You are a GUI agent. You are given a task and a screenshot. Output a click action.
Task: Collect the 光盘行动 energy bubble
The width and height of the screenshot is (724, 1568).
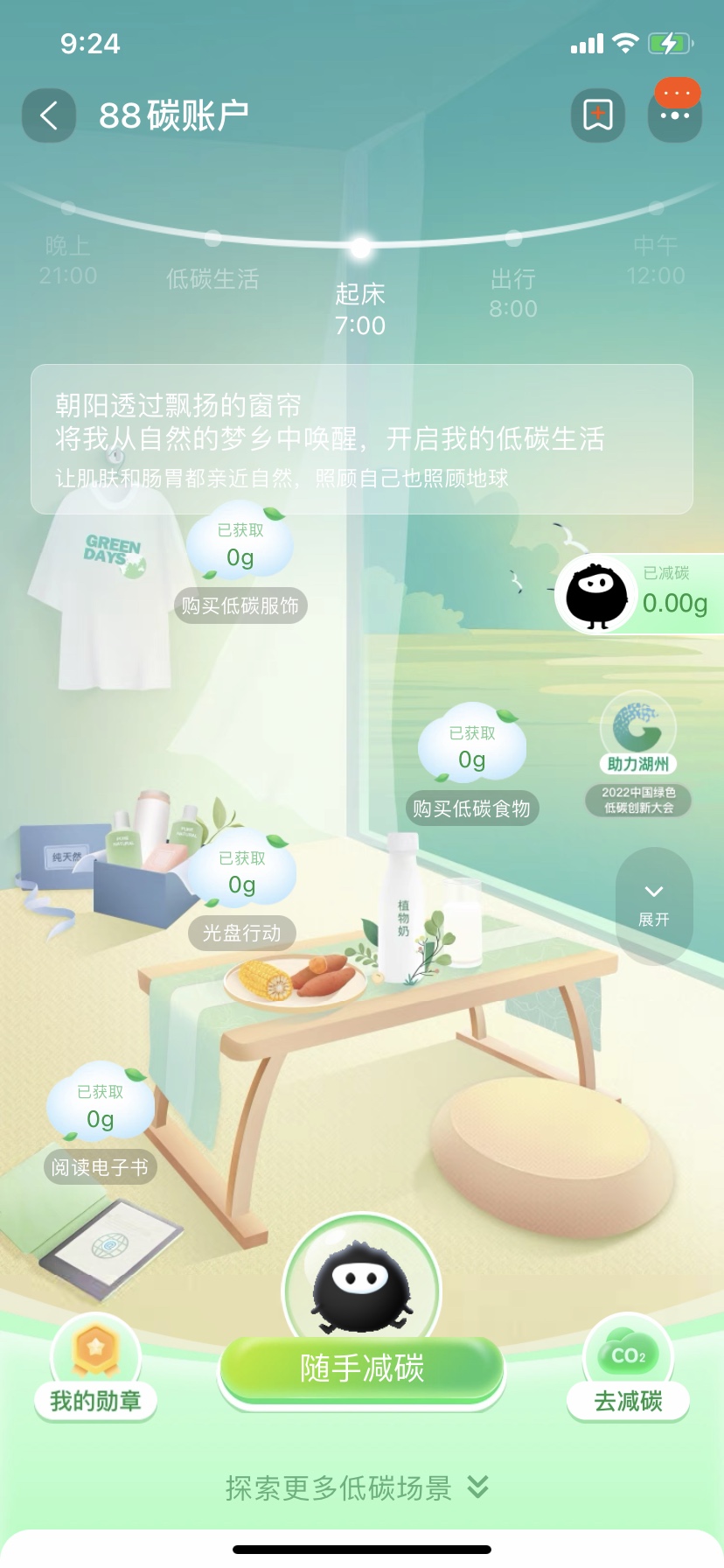242,875
